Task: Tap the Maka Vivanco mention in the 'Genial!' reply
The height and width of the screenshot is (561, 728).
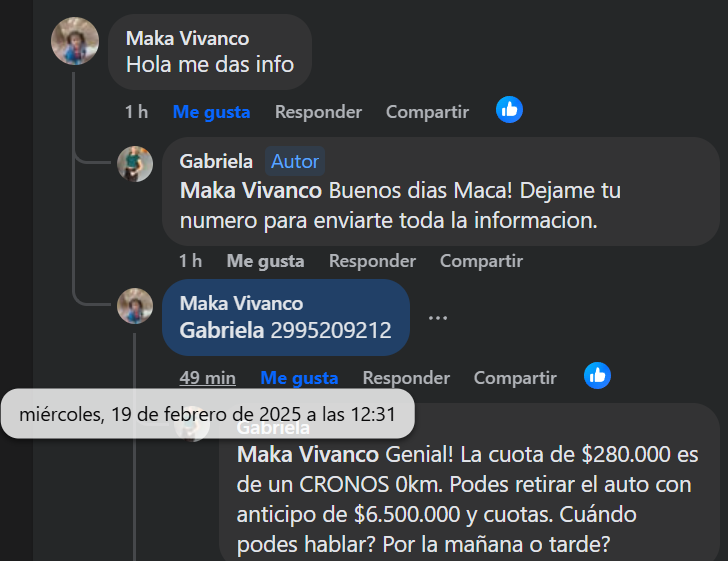Action: (308, 455)
